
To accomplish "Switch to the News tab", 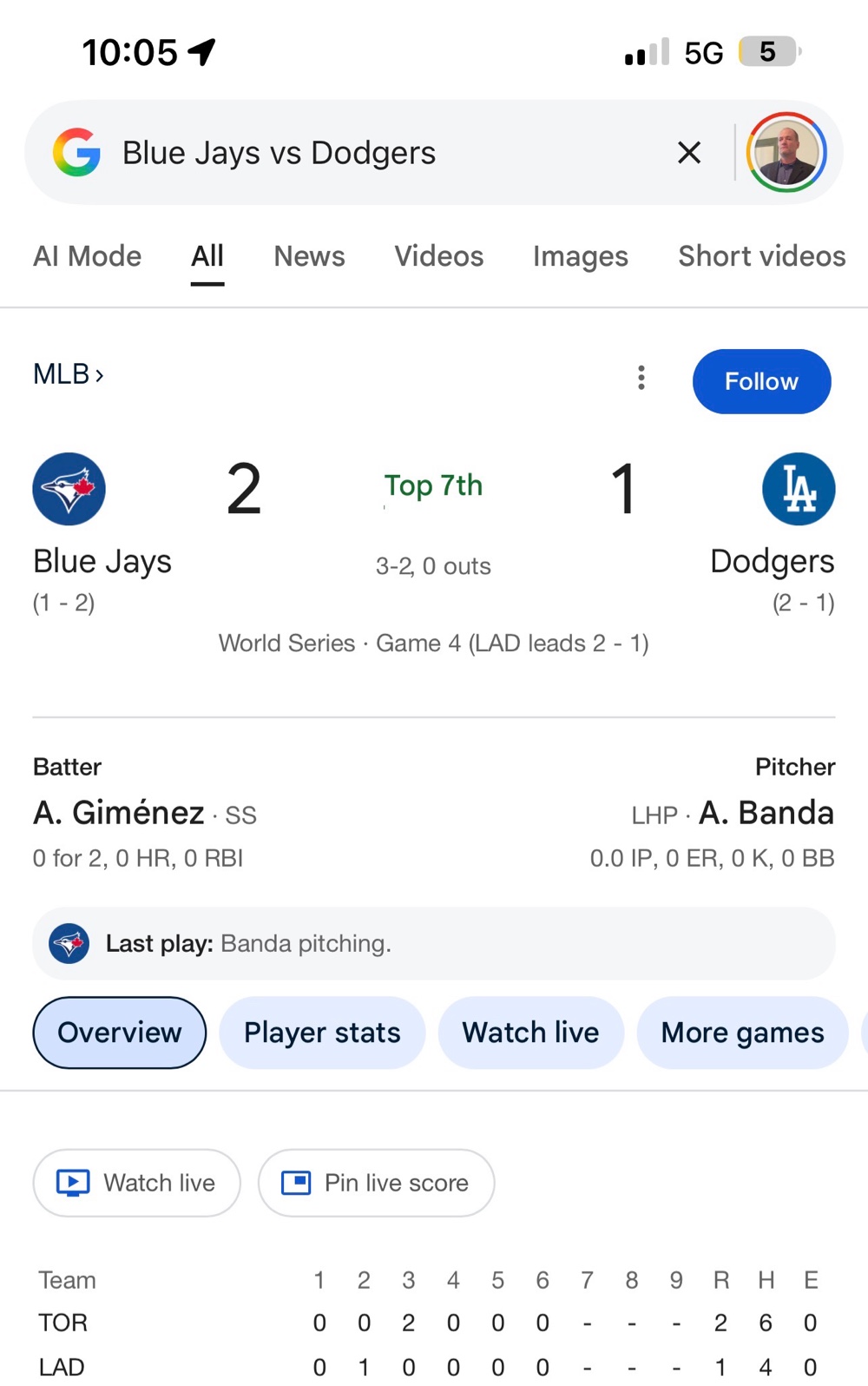I will click(309, 256).
